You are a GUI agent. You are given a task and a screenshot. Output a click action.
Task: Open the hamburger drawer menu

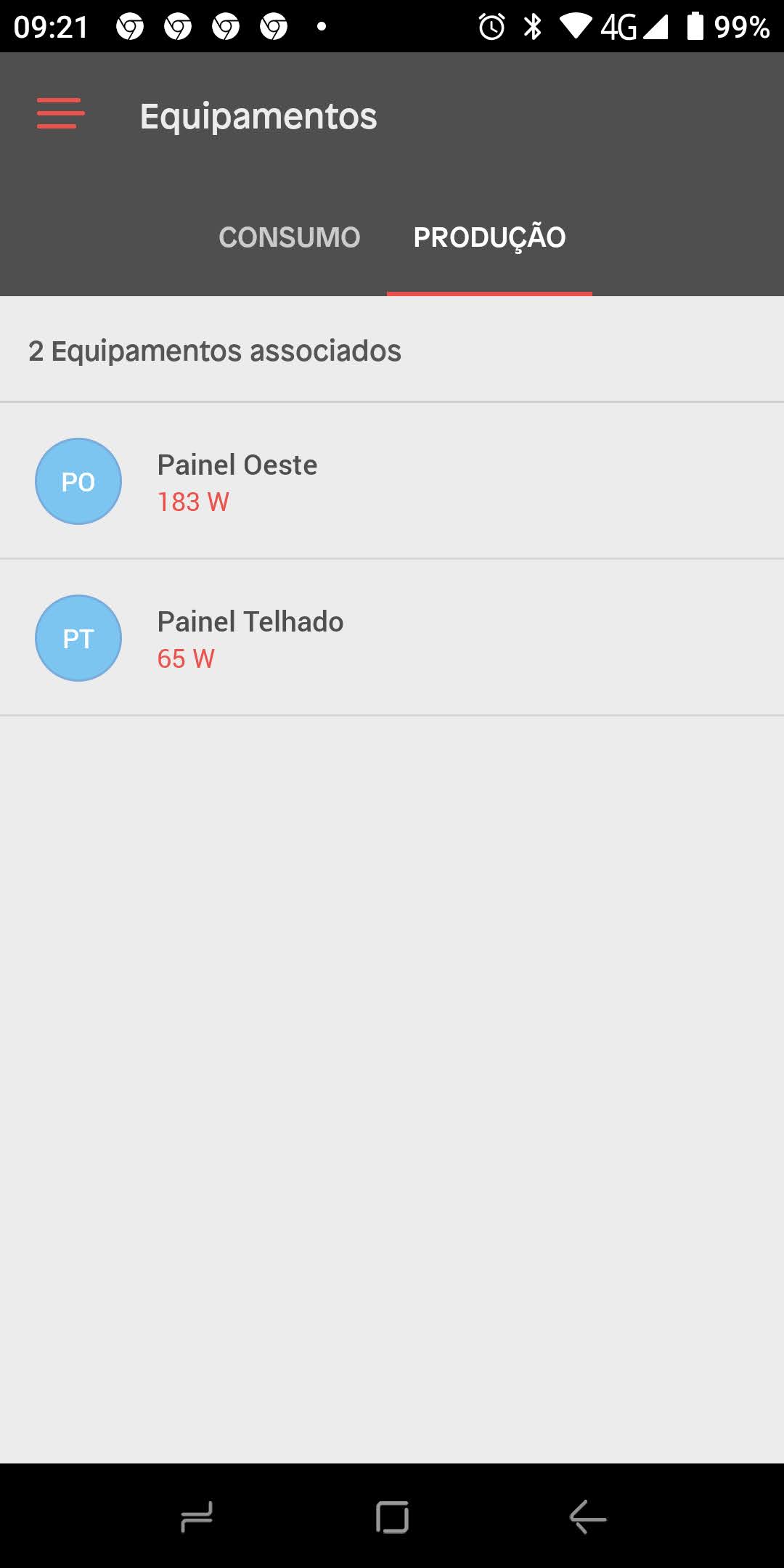[x=61, y=114]
